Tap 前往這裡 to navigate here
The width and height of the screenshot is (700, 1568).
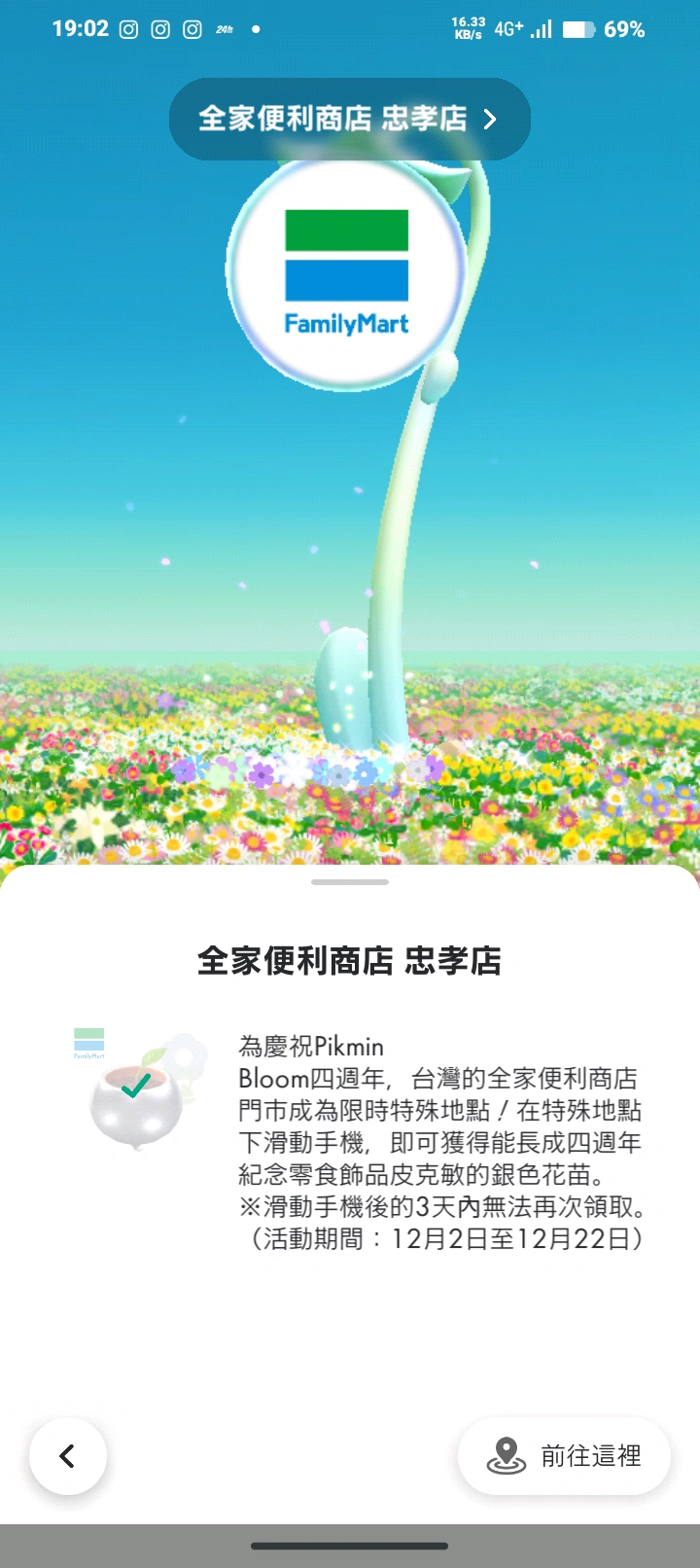coord(564,1455)
